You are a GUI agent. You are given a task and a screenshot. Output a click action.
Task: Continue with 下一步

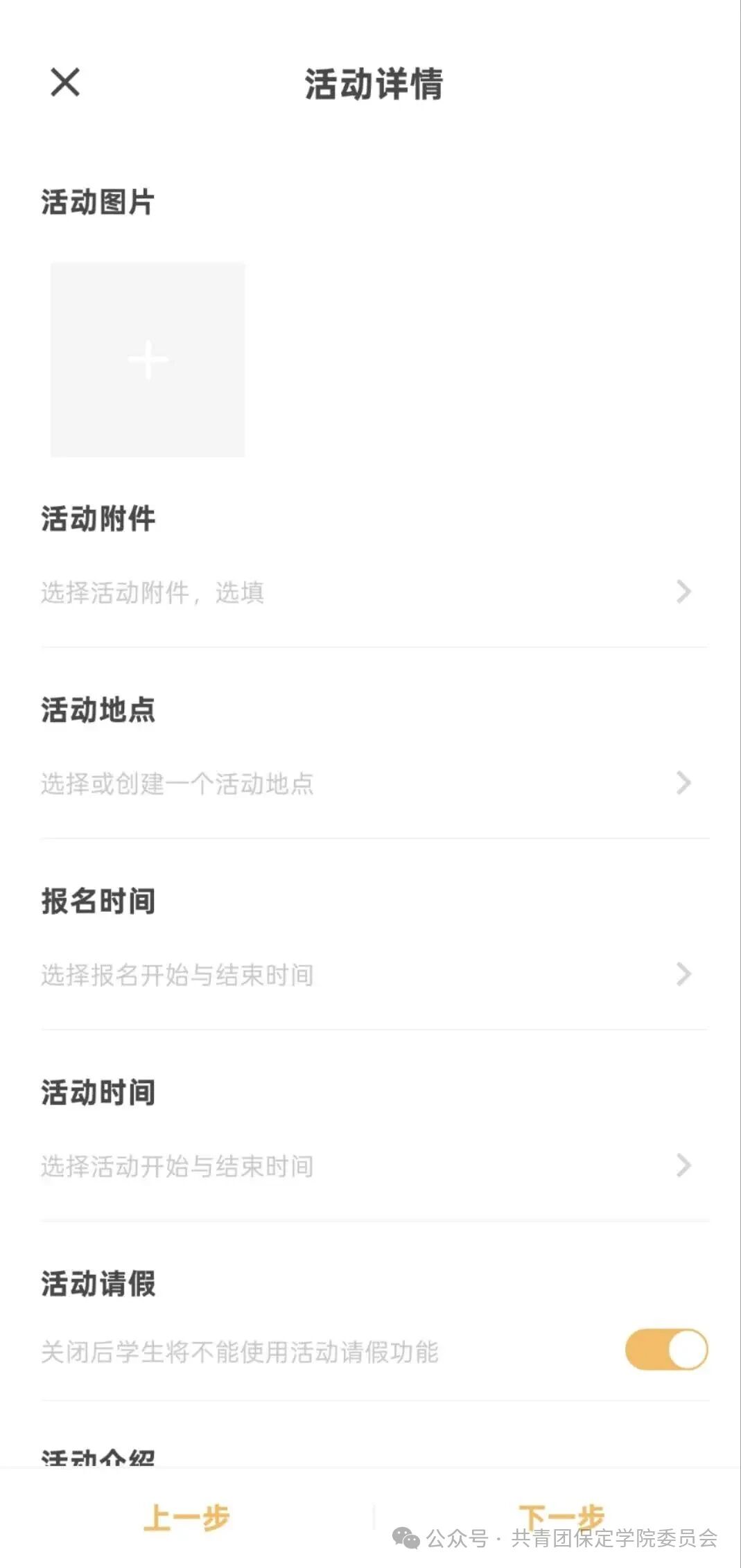point(560,1516)
